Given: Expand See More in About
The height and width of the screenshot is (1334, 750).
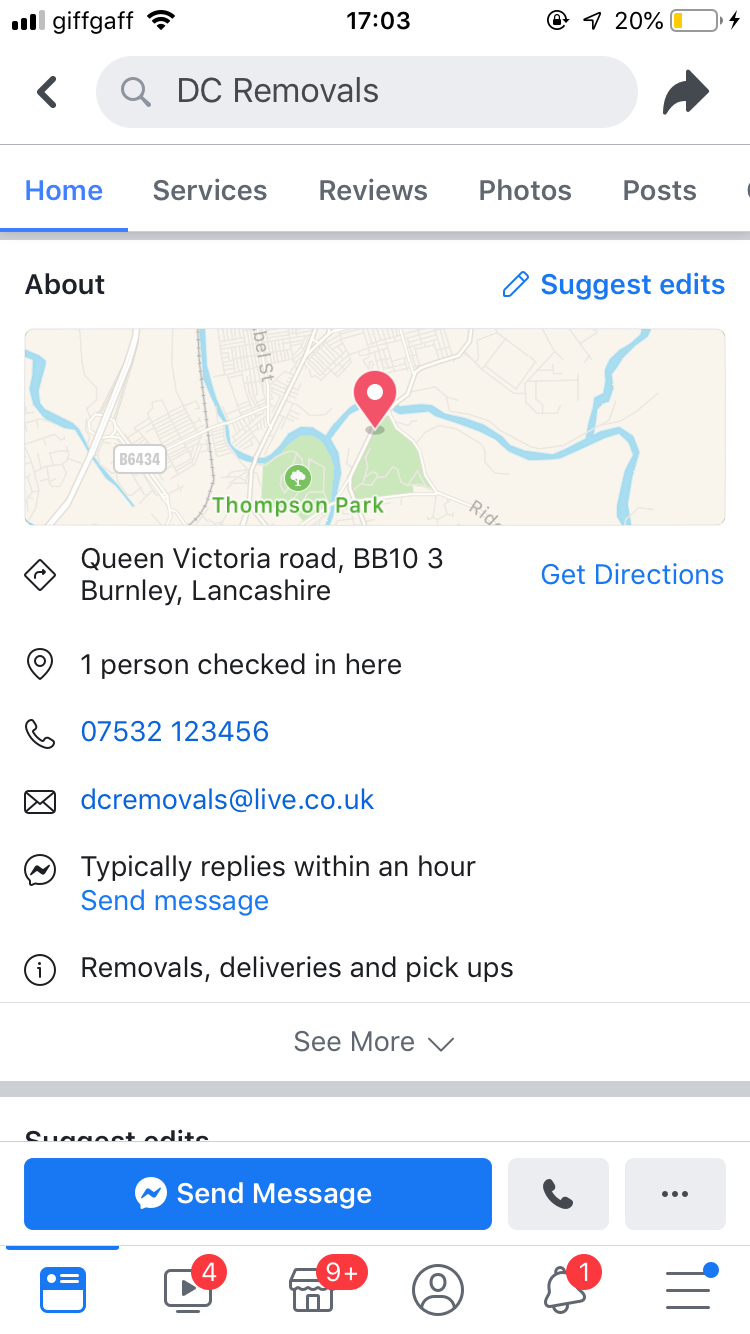Looking at the screenshot, I should coord(374,1042).
